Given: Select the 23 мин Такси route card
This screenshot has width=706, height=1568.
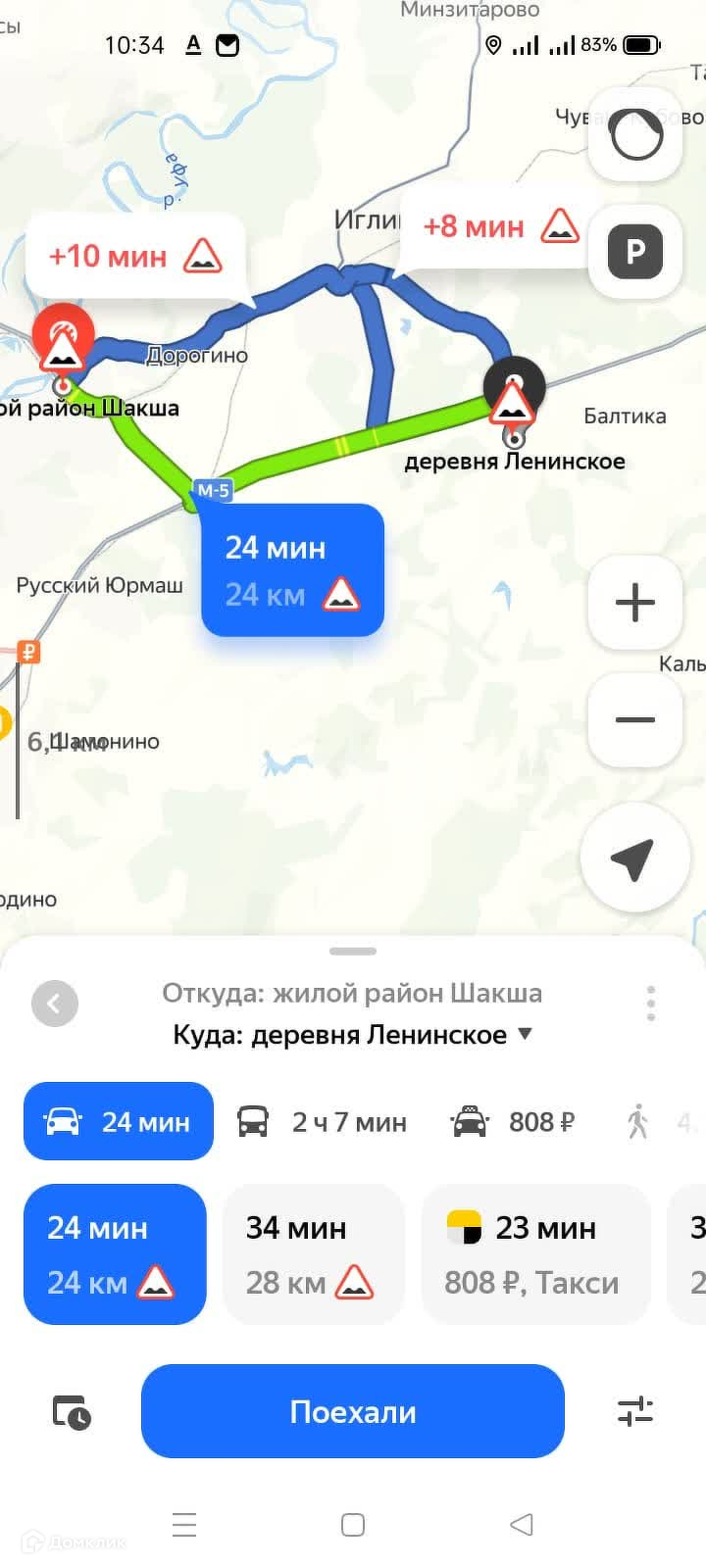Looking at the screenshot, I should [x=535, y=1254].
